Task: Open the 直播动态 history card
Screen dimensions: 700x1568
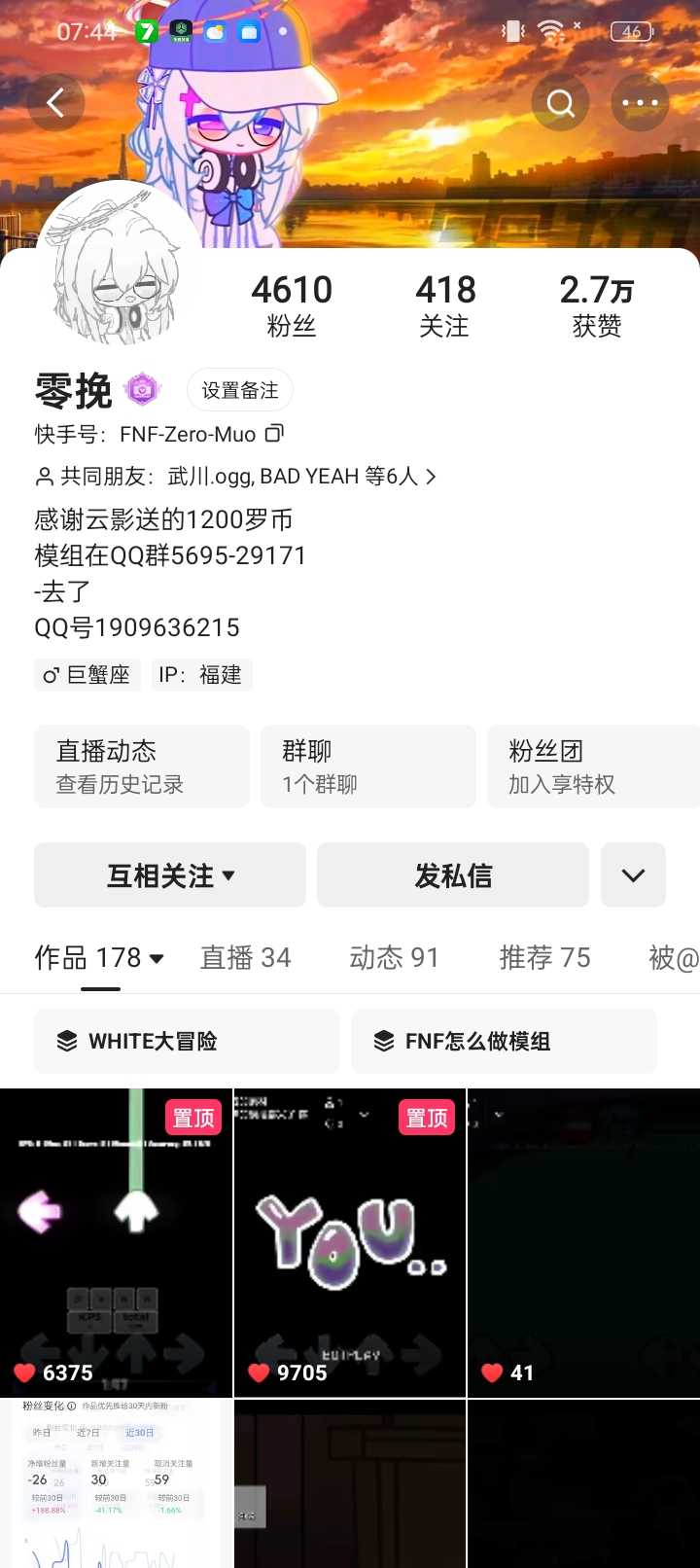Action: [142, 766]
